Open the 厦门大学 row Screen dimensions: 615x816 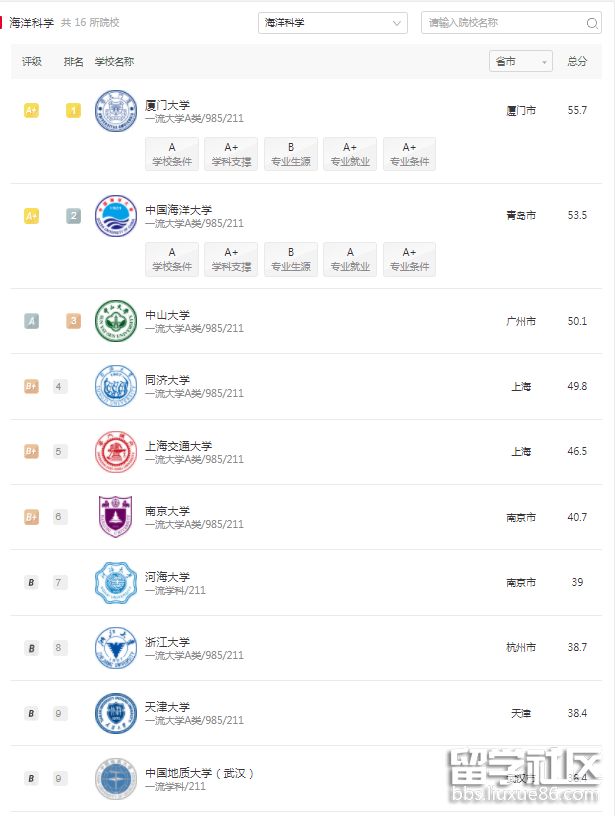tap(167, 104)
